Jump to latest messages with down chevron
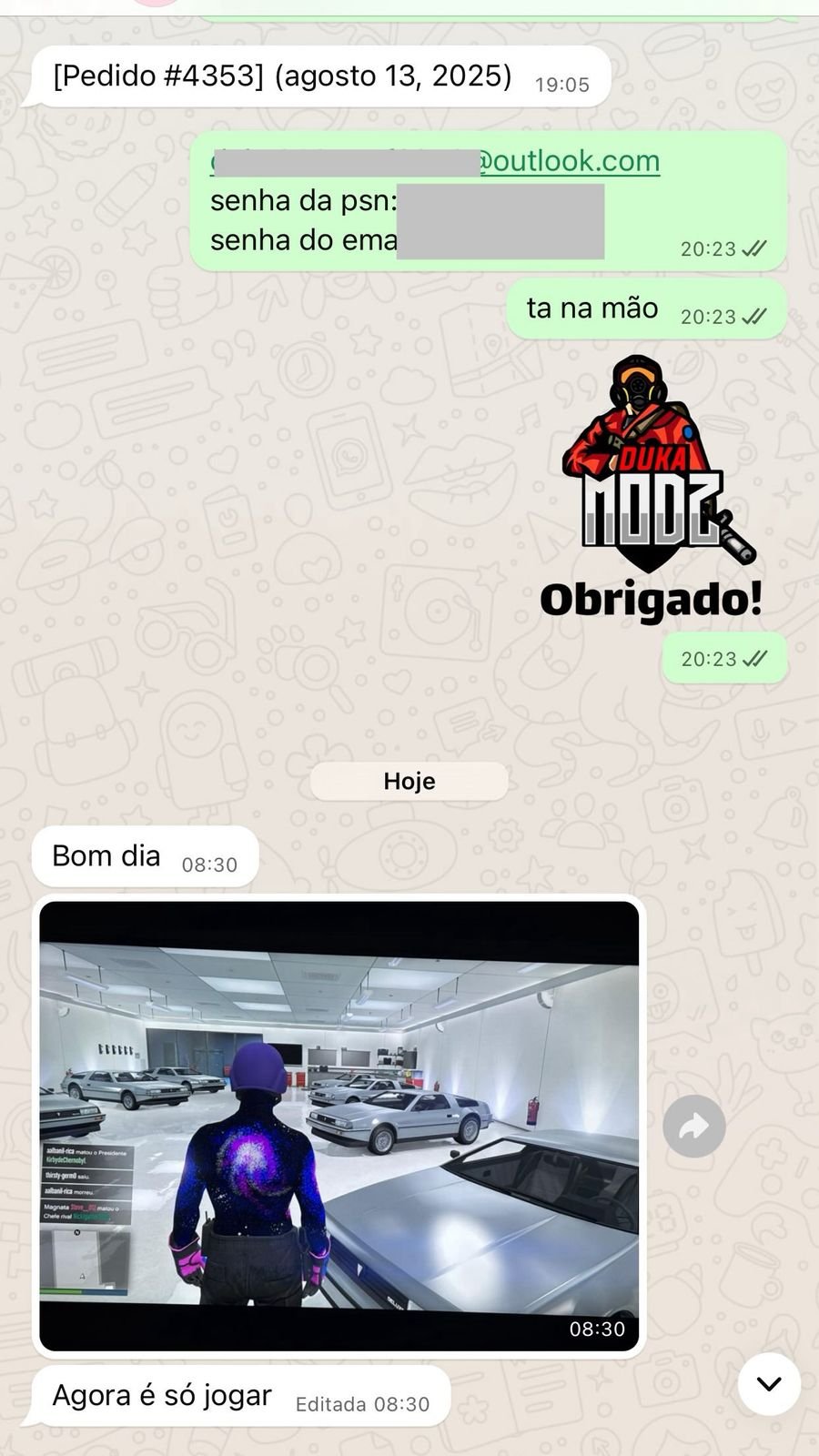 pyautogui.click(x=769, y=1383)
